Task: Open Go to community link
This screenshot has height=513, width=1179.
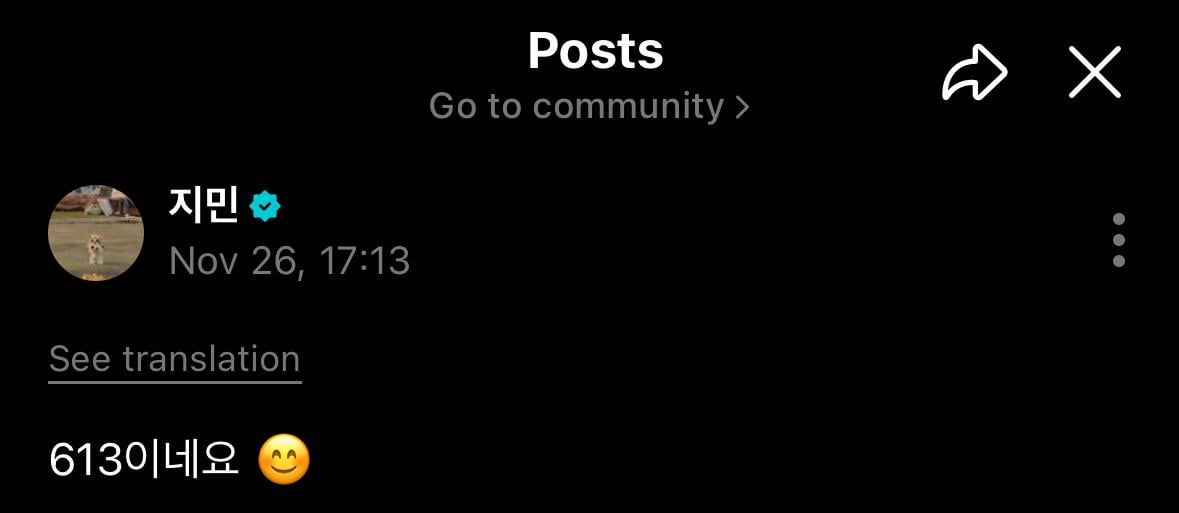Action: point(589,106)
